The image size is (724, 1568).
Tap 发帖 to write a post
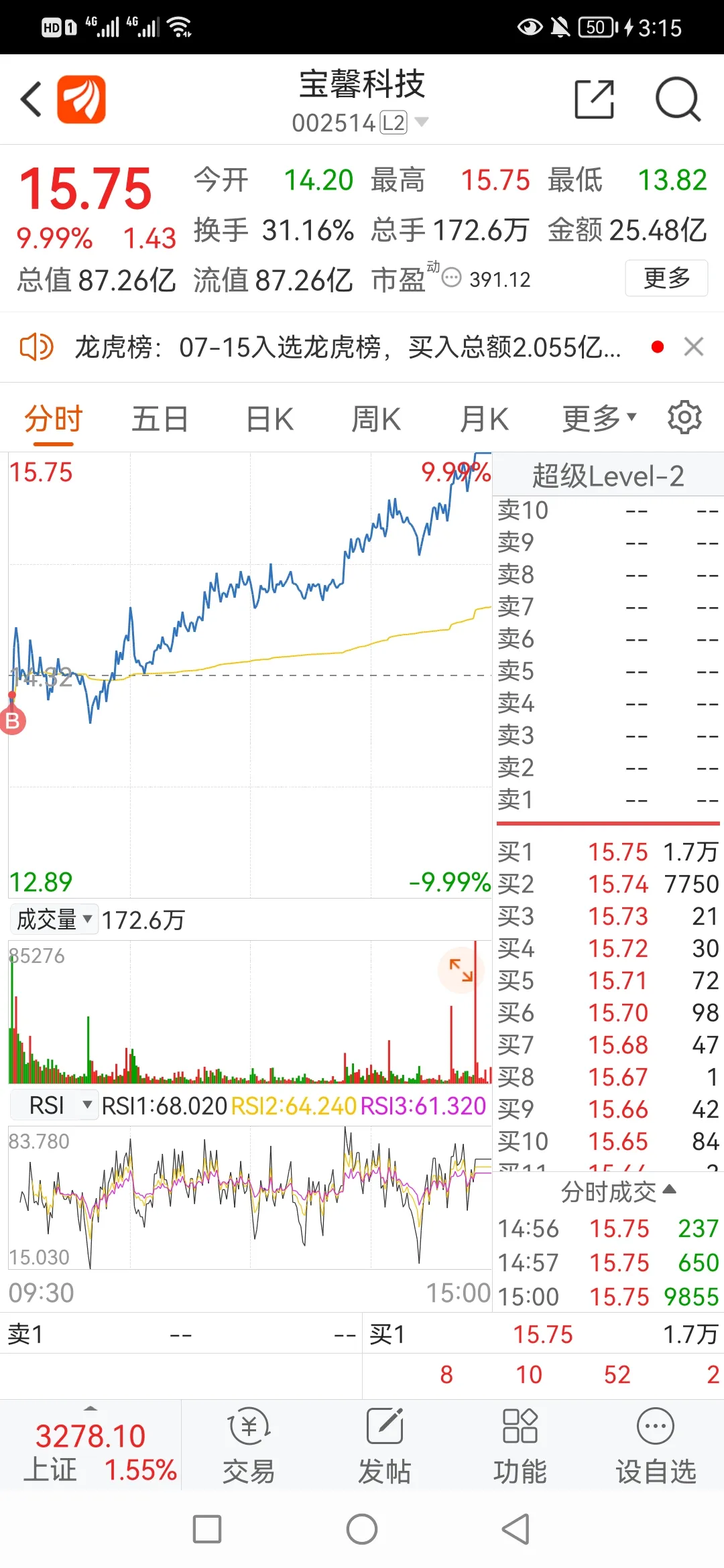click(384, 1443)
